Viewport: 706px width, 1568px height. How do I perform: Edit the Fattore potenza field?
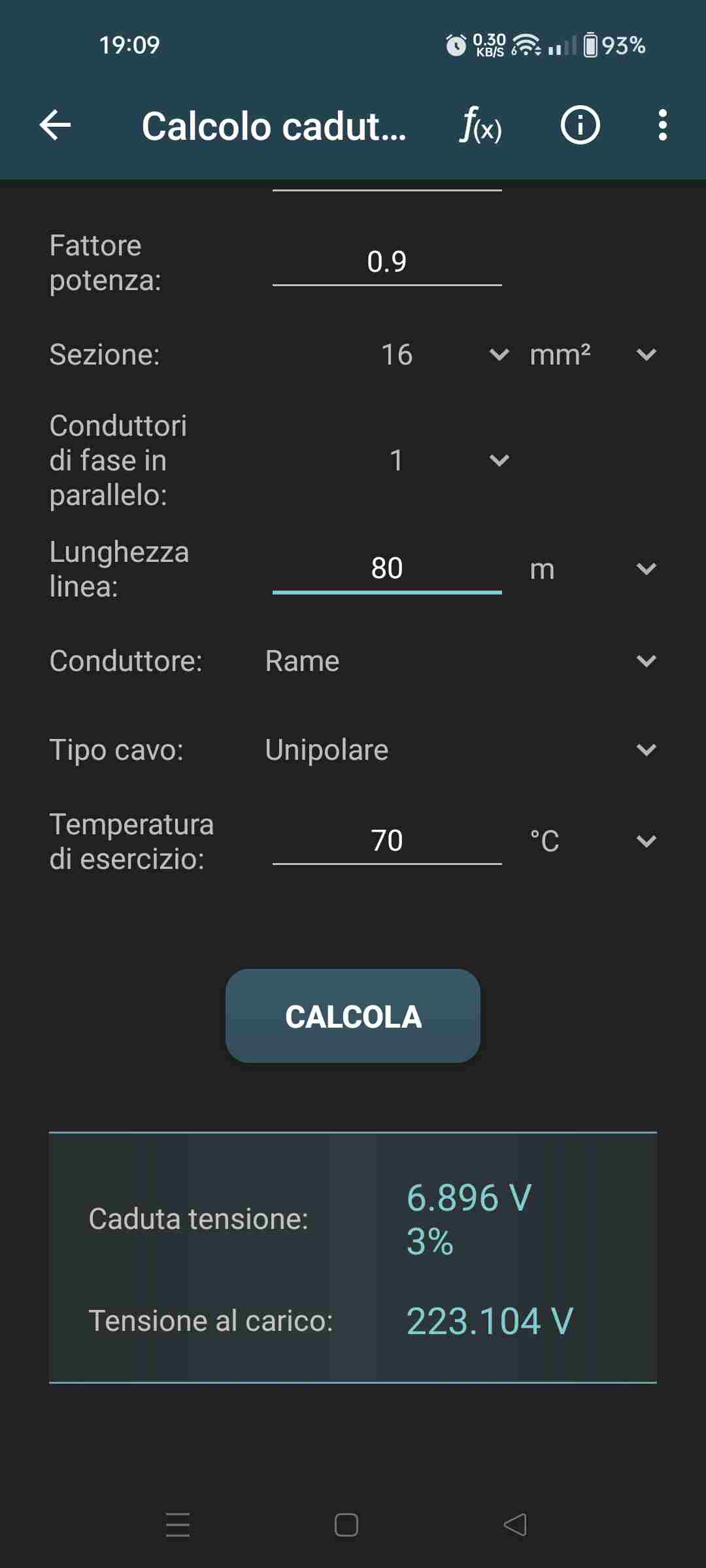coord(387,263)
